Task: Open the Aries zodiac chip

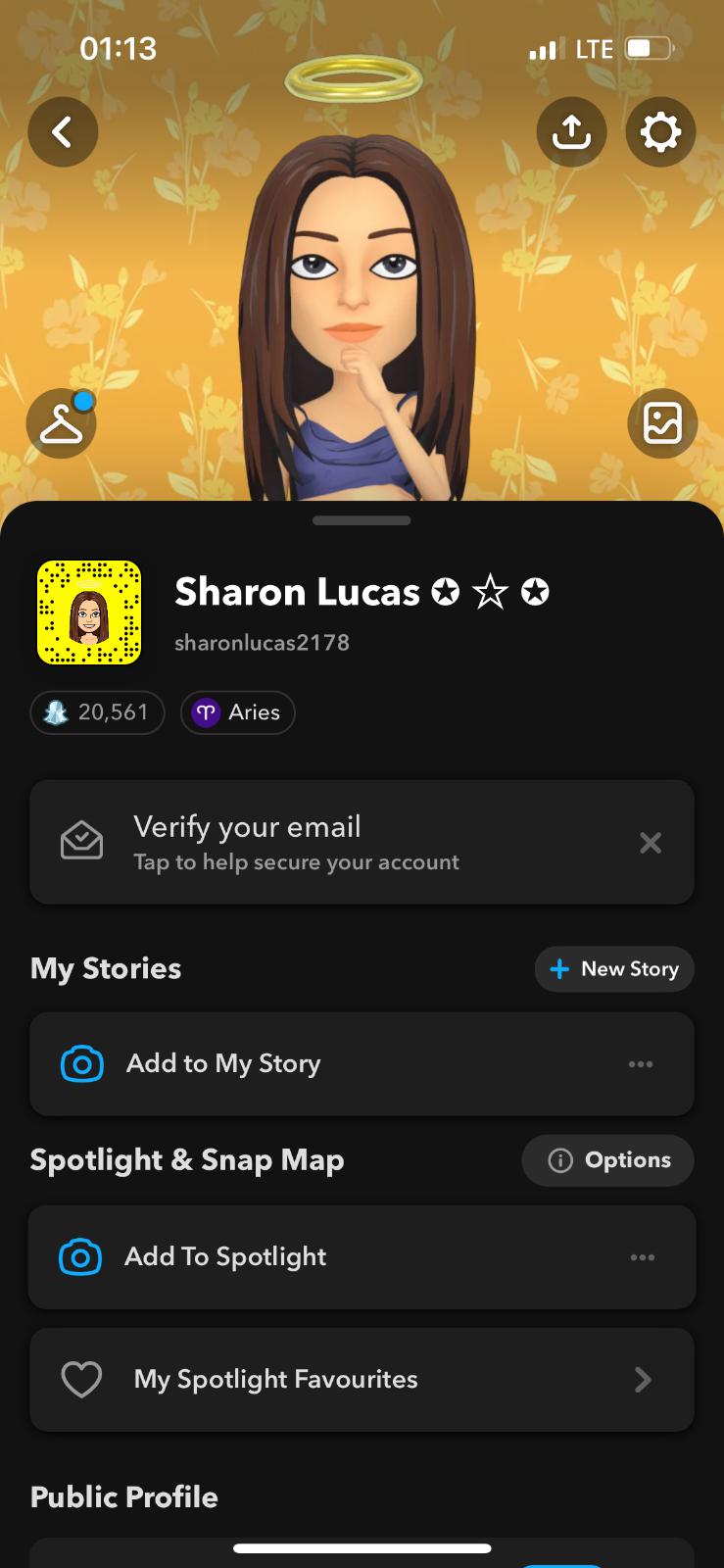Action: [x=238, y=712]
